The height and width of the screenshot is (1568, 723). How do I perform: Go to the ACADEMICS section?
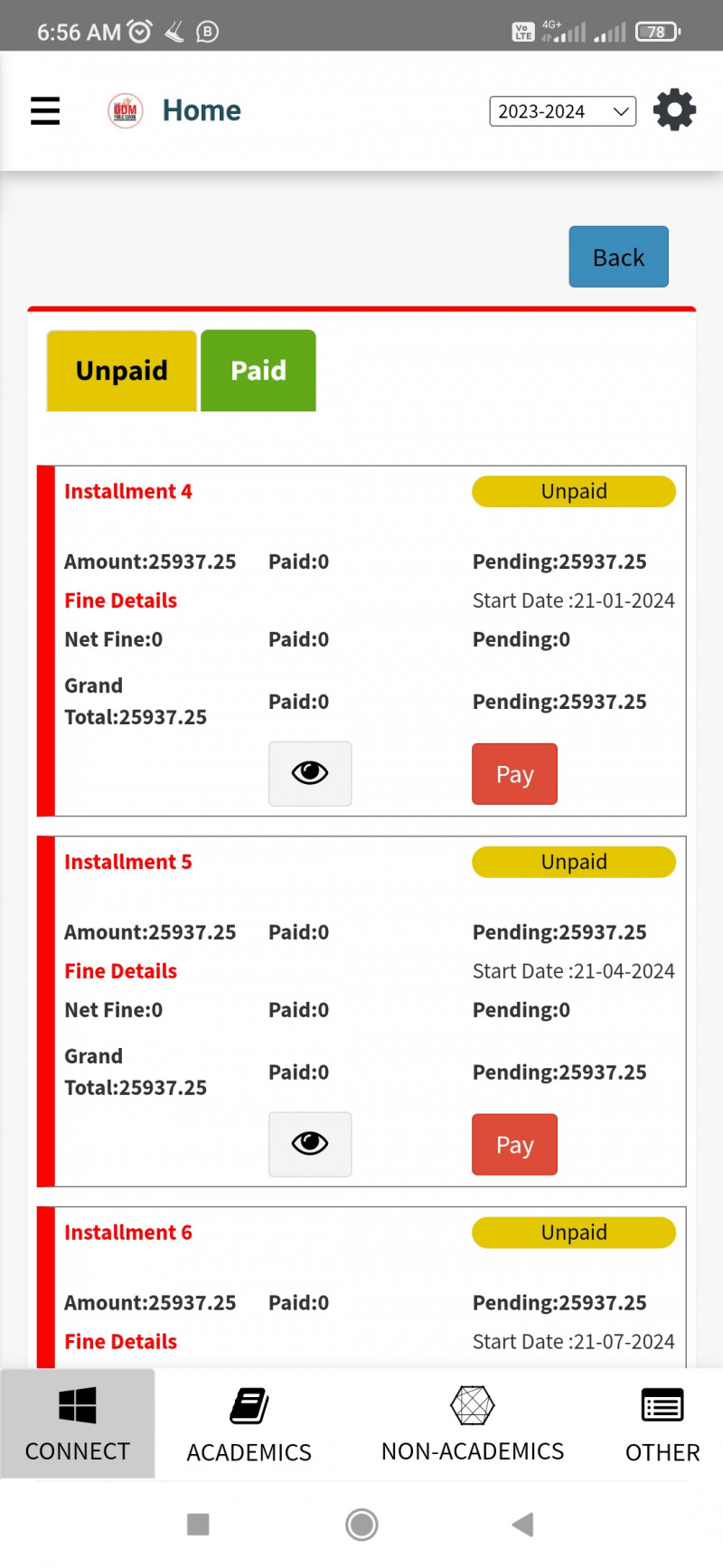[249, 1424]
